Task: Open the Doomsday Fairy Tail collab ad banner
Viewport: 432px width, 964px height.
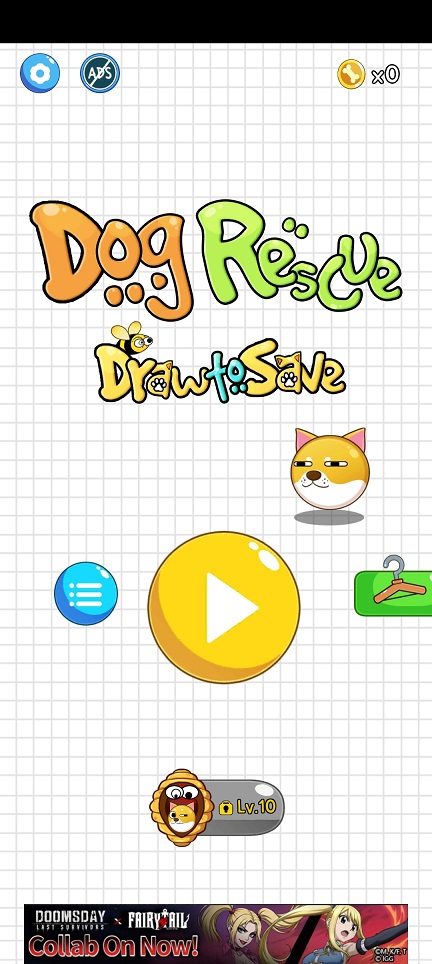Action: [x=216, y=933]
